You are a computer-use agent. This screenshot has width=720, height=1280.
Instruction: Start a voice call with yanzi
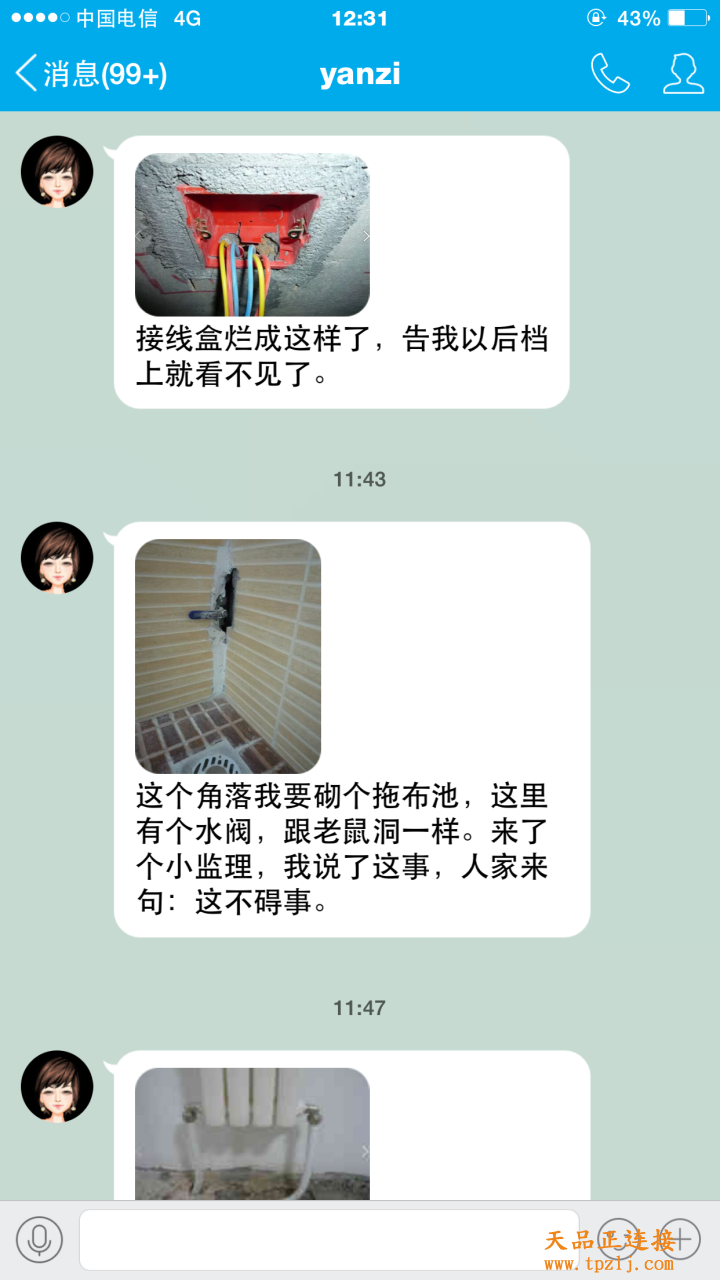pyautogui.click(x=610, y=74)
